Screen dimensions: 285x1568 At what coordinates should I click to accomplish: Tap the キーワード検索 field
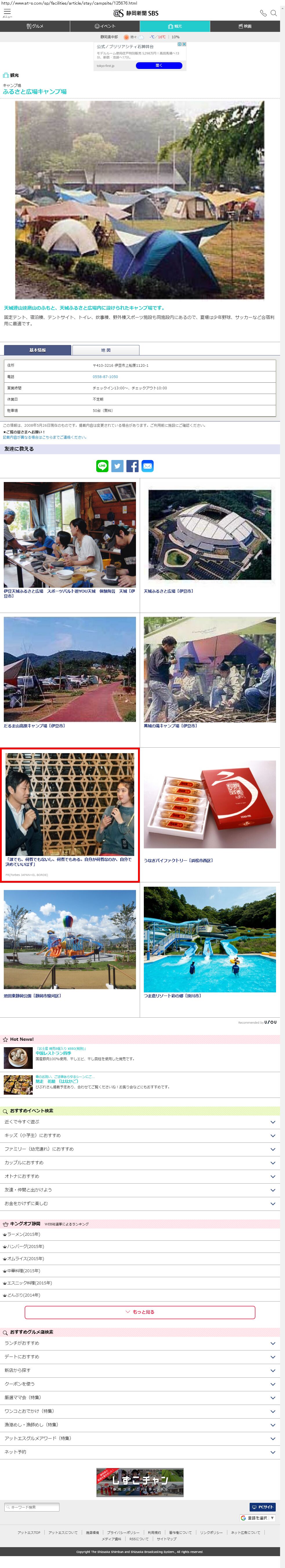tap(32, 1507)
